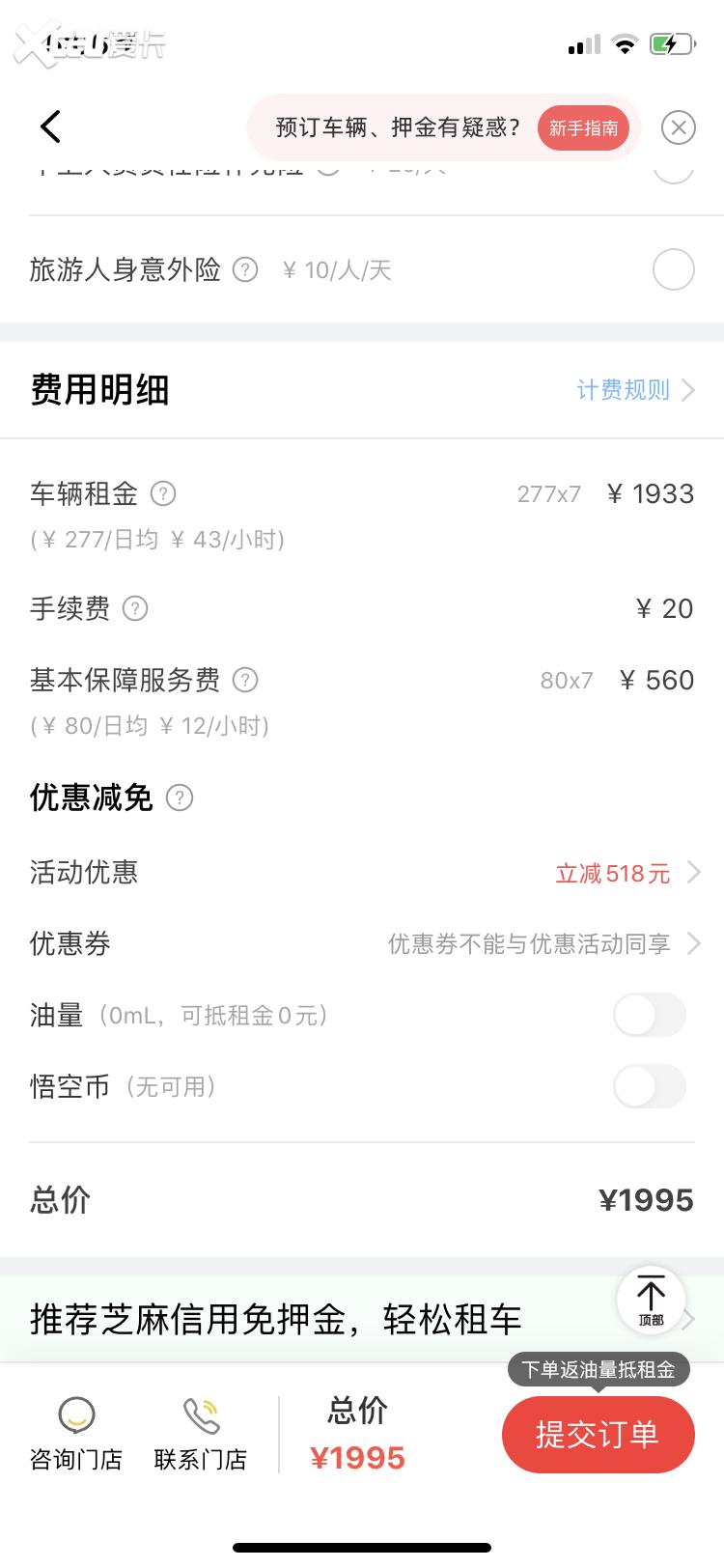Open the 新手指南 beginner guide
This screenshot has height=1568, width=724.
tap(582, 126)
